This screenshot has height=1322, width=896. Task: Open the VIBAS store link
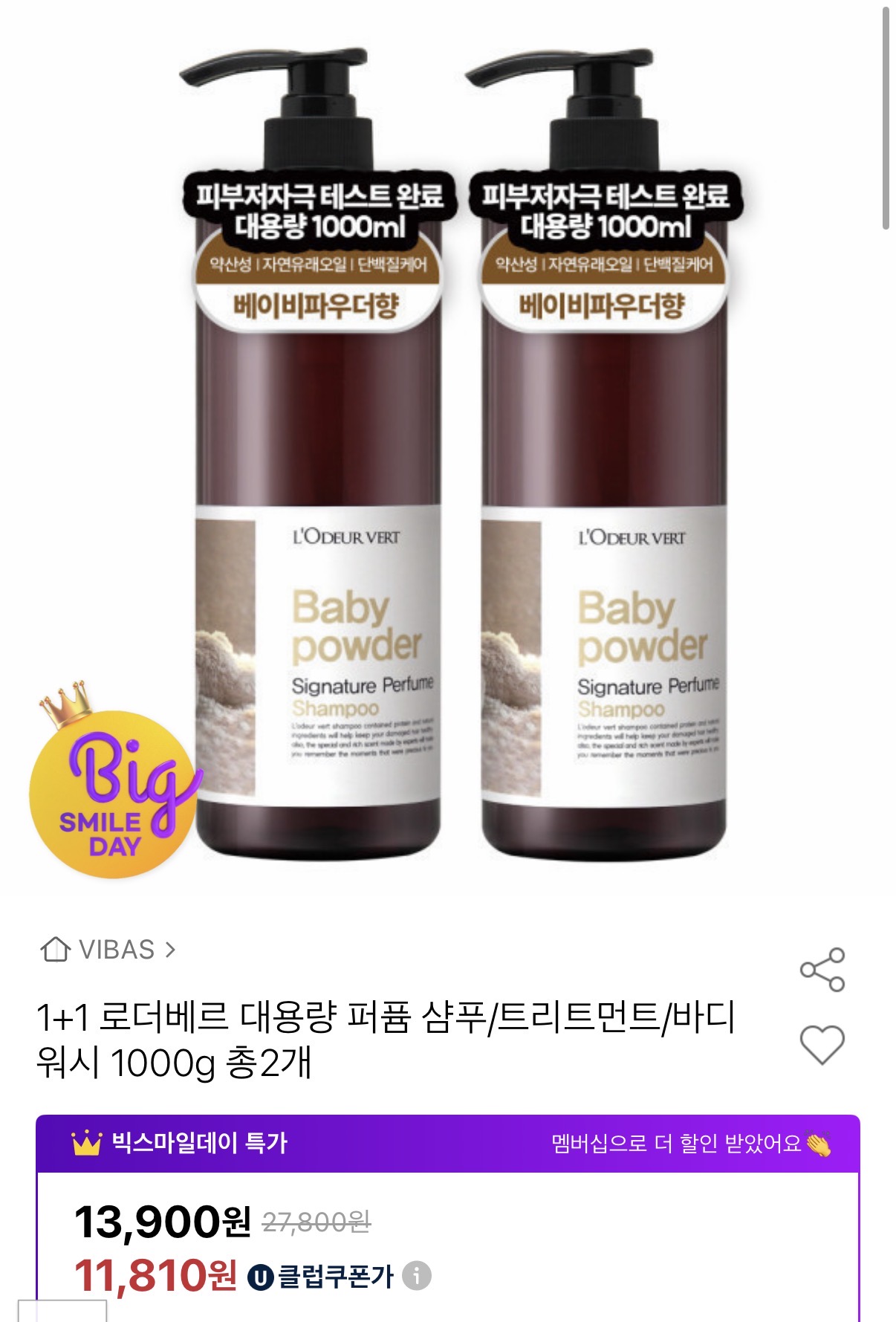[x=108, y=950]
